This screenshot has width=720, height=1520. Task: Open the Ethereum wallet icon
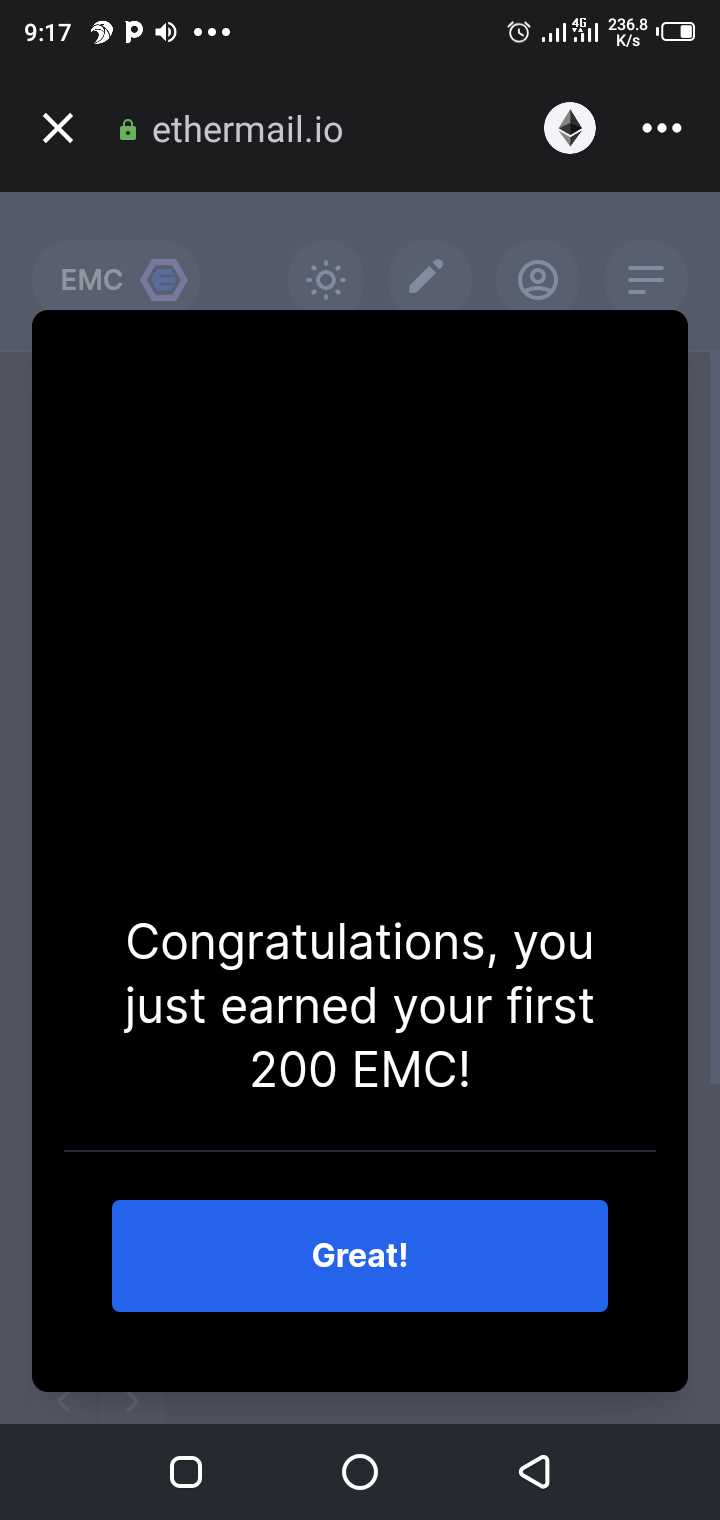[569, 129]
